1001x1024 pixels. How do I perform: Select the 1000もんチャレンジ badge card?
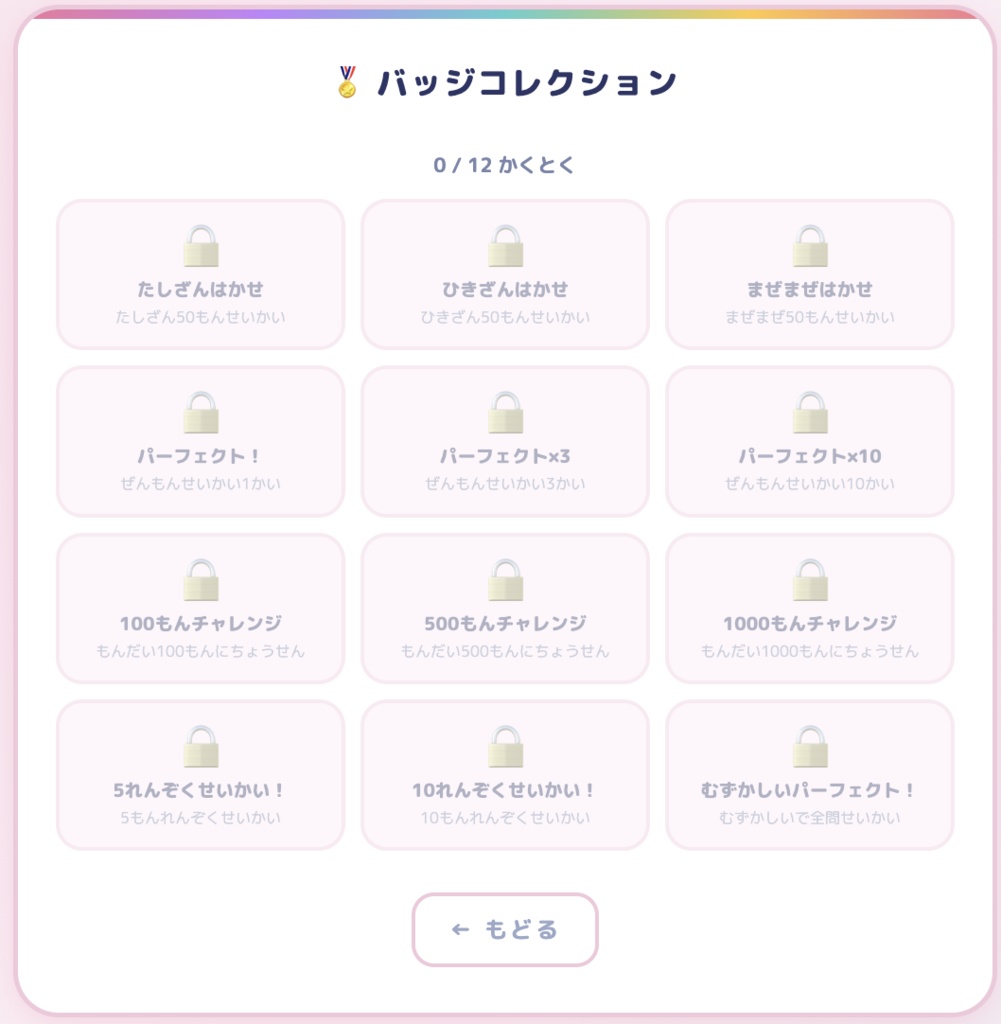(809, 607)
